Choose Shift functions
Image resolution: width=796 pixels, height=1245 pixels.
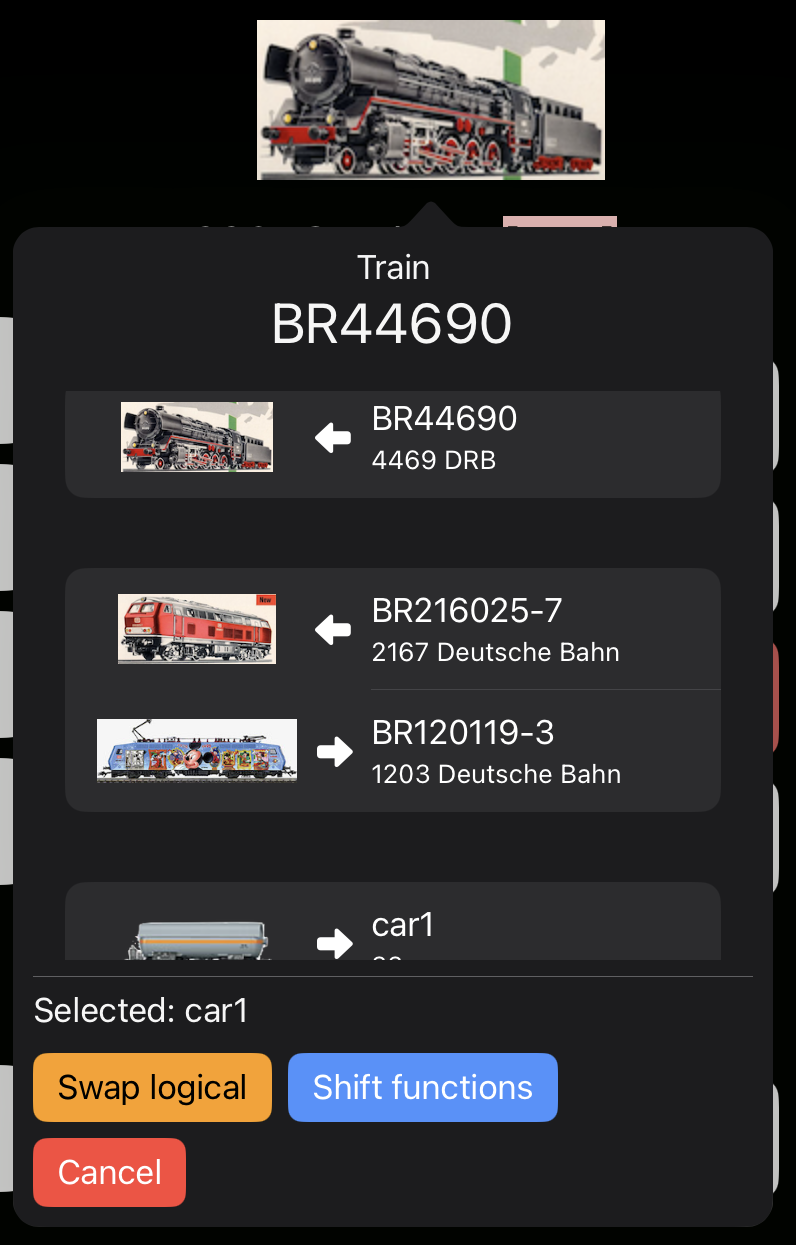(x=422, y=1087)
